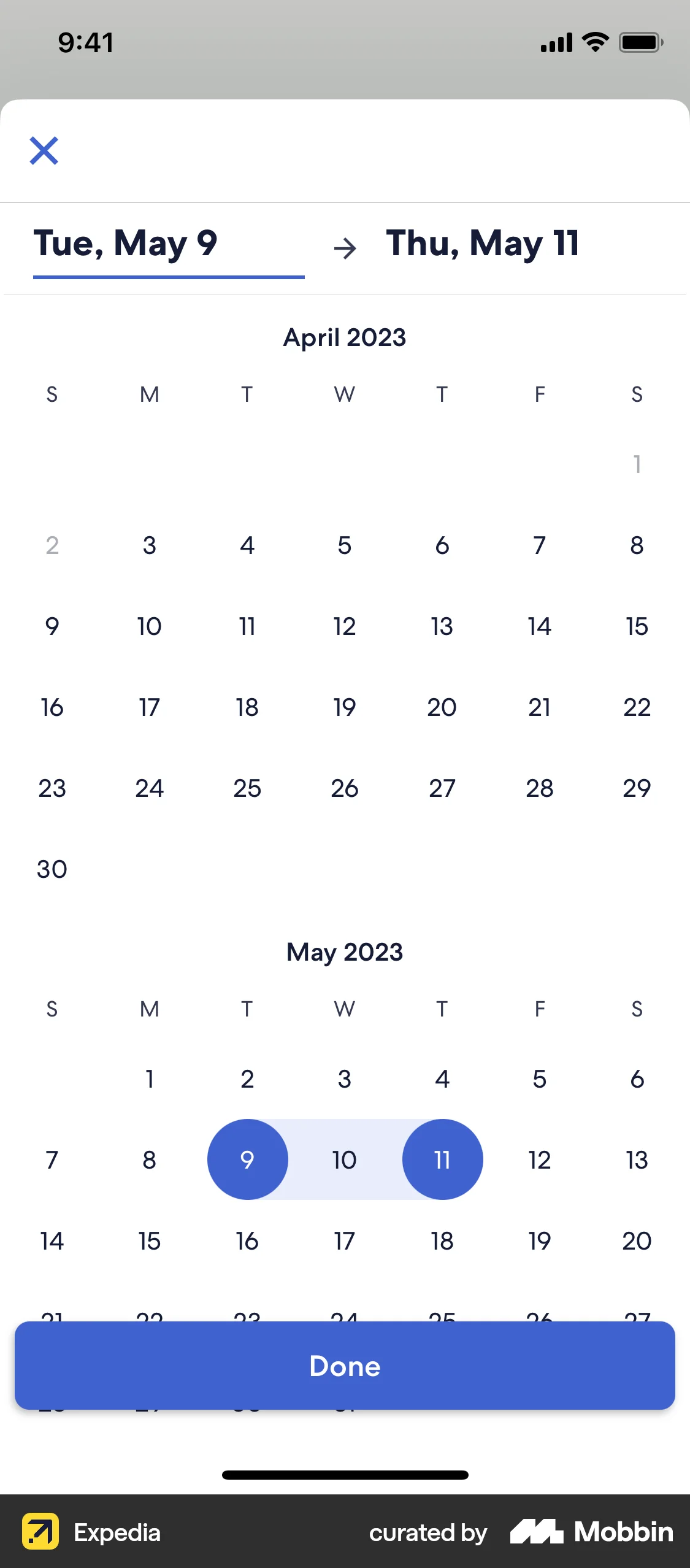Click the May 2023 month header
690x1568 pixels.
(x=345, y=952)
